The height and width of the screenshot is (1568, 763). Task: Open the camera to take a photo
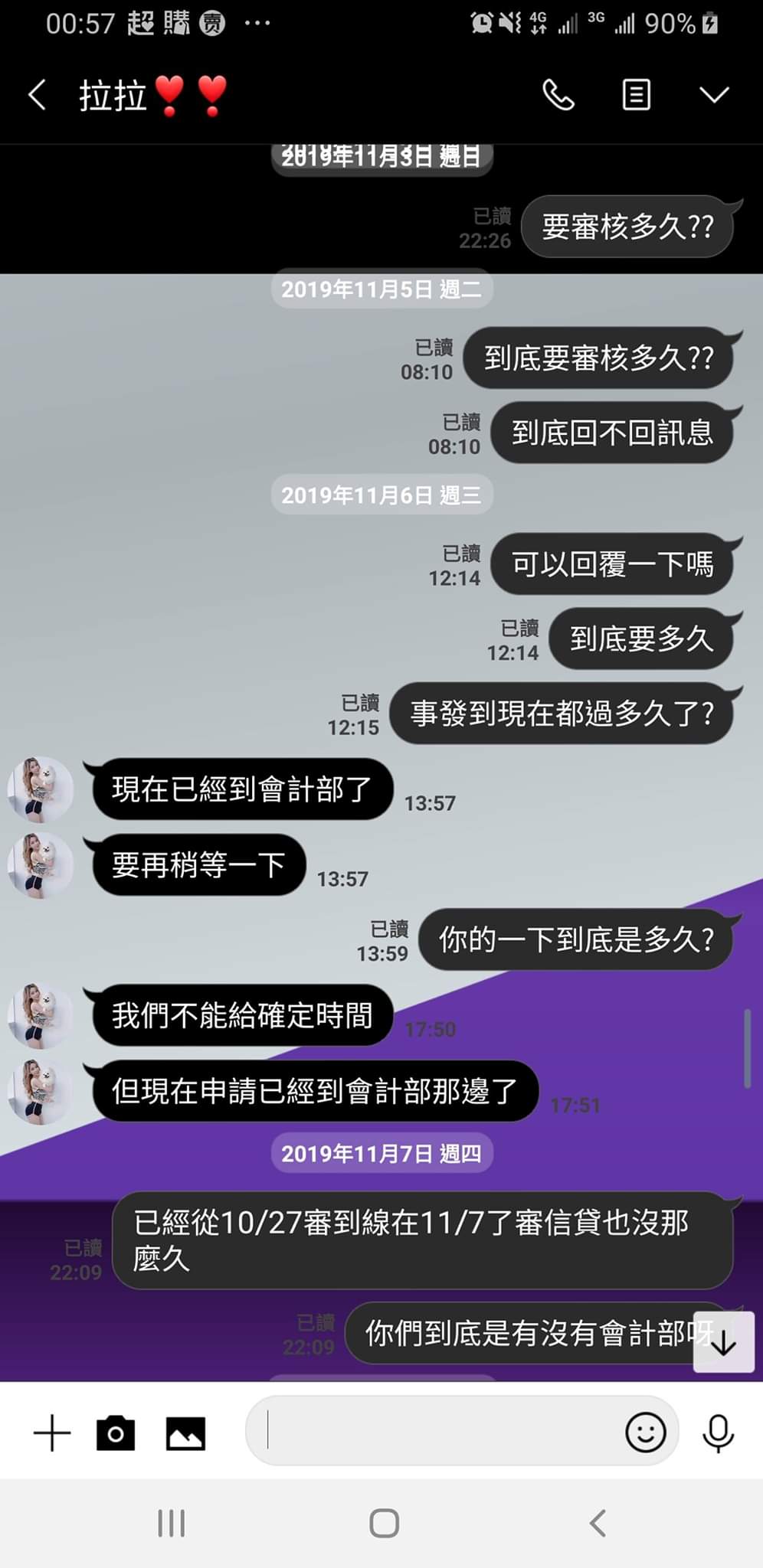point(116,1433)
